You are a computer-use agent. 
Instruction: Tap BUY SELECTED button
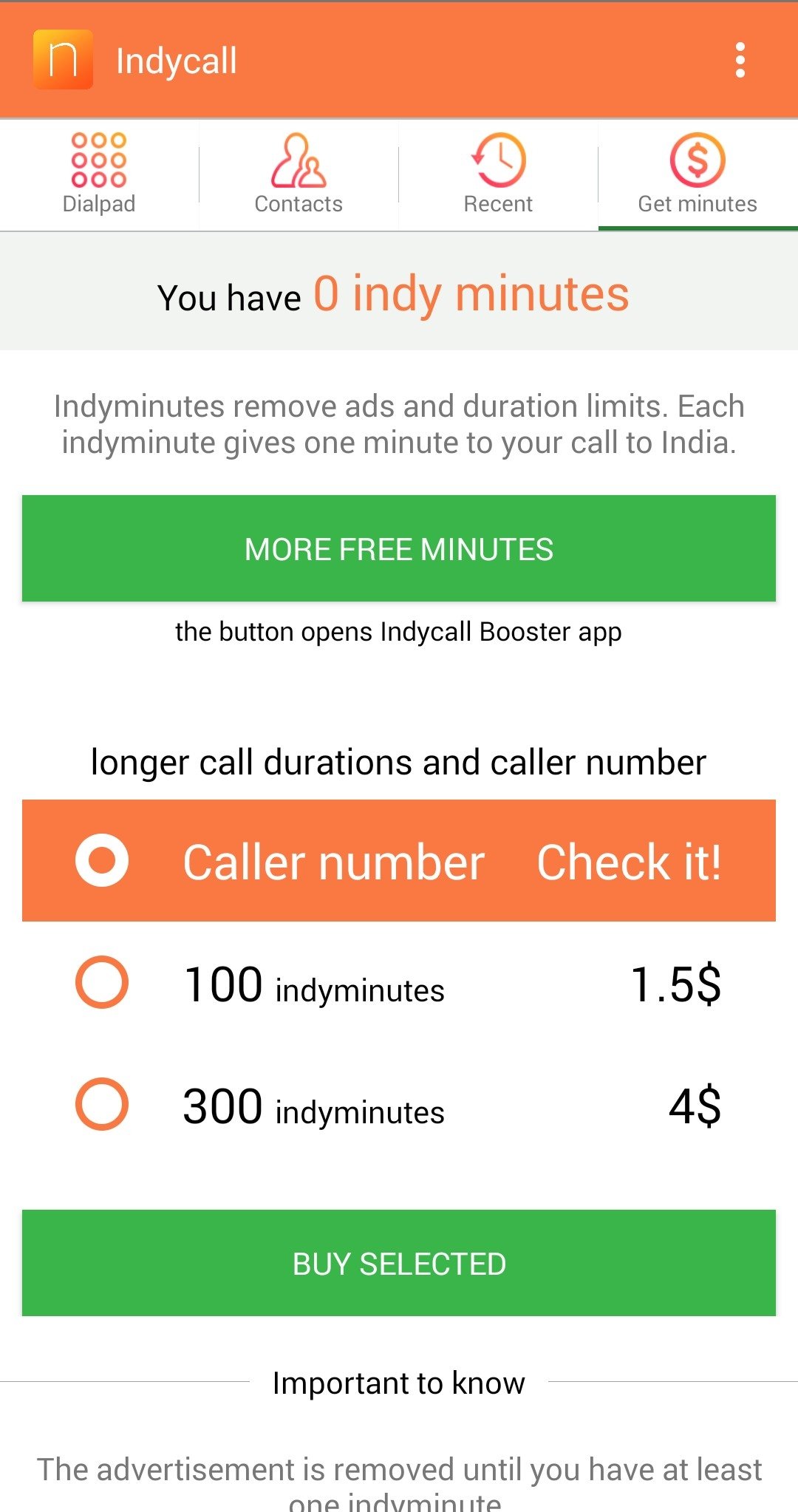tap(399, 1263)
